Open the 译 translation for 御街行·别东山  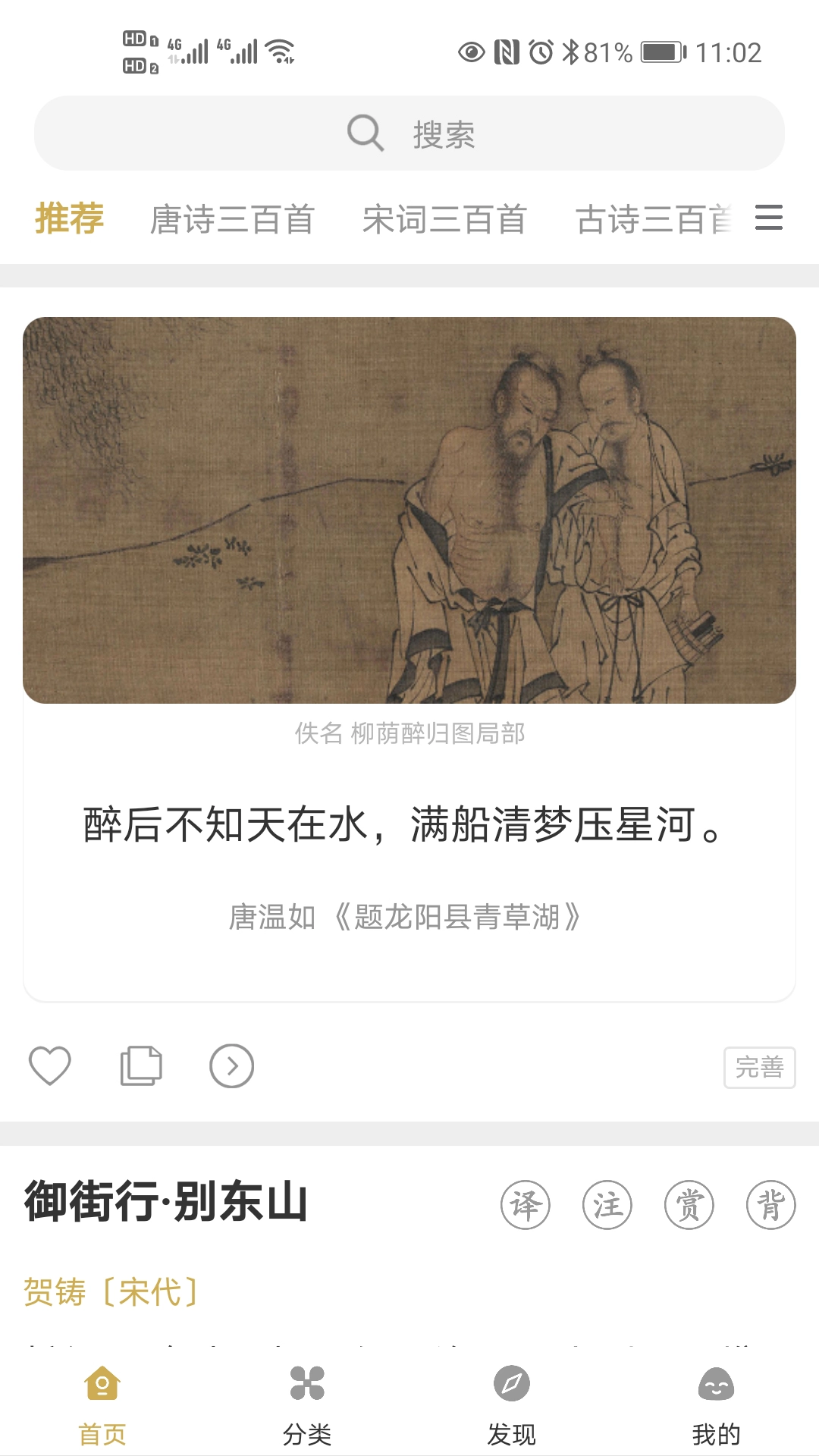pyautogui.click(x=526, y=1205)
